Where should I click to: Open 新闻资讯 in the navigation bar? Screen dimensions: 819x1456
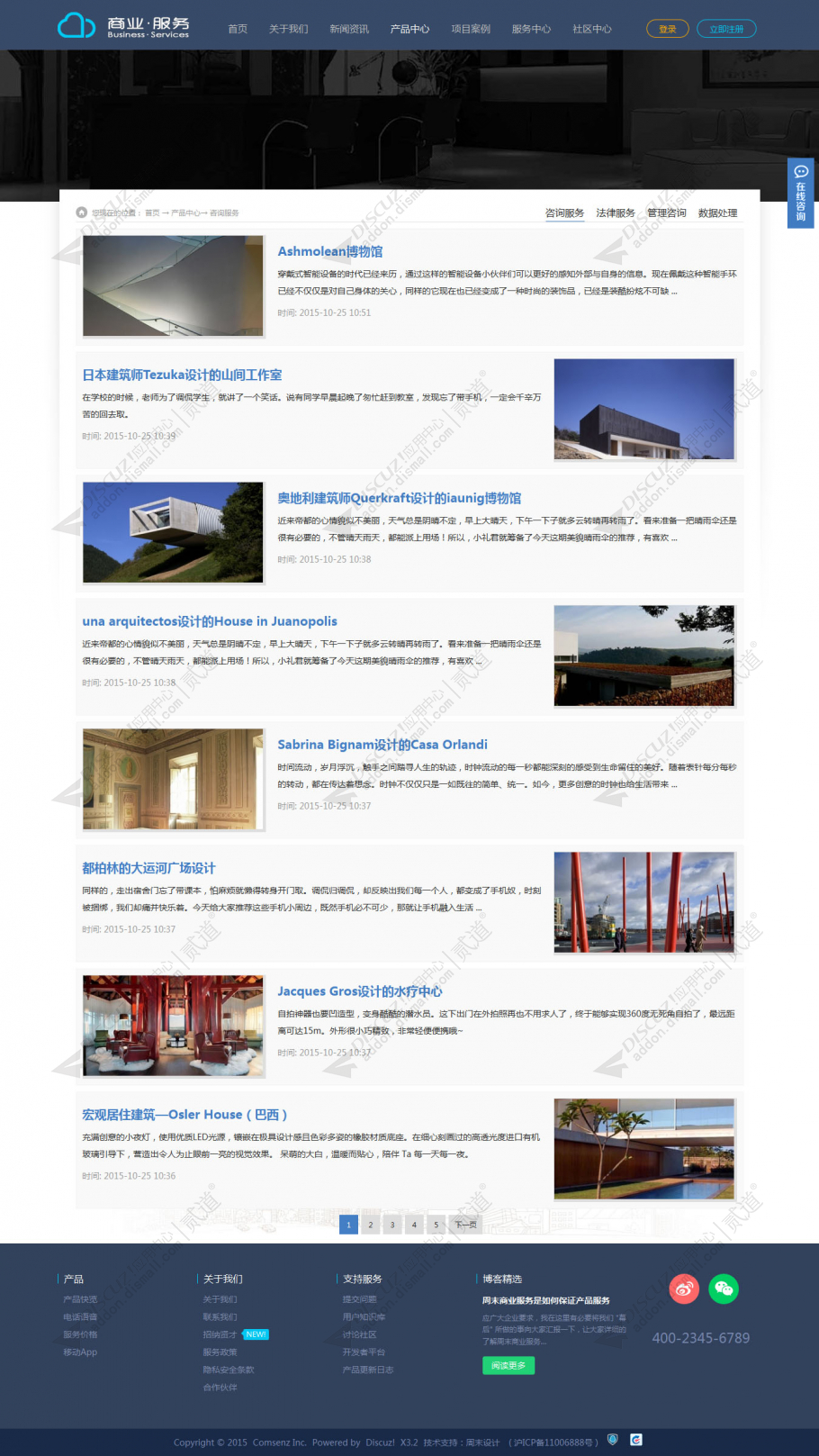pos(349,29)
